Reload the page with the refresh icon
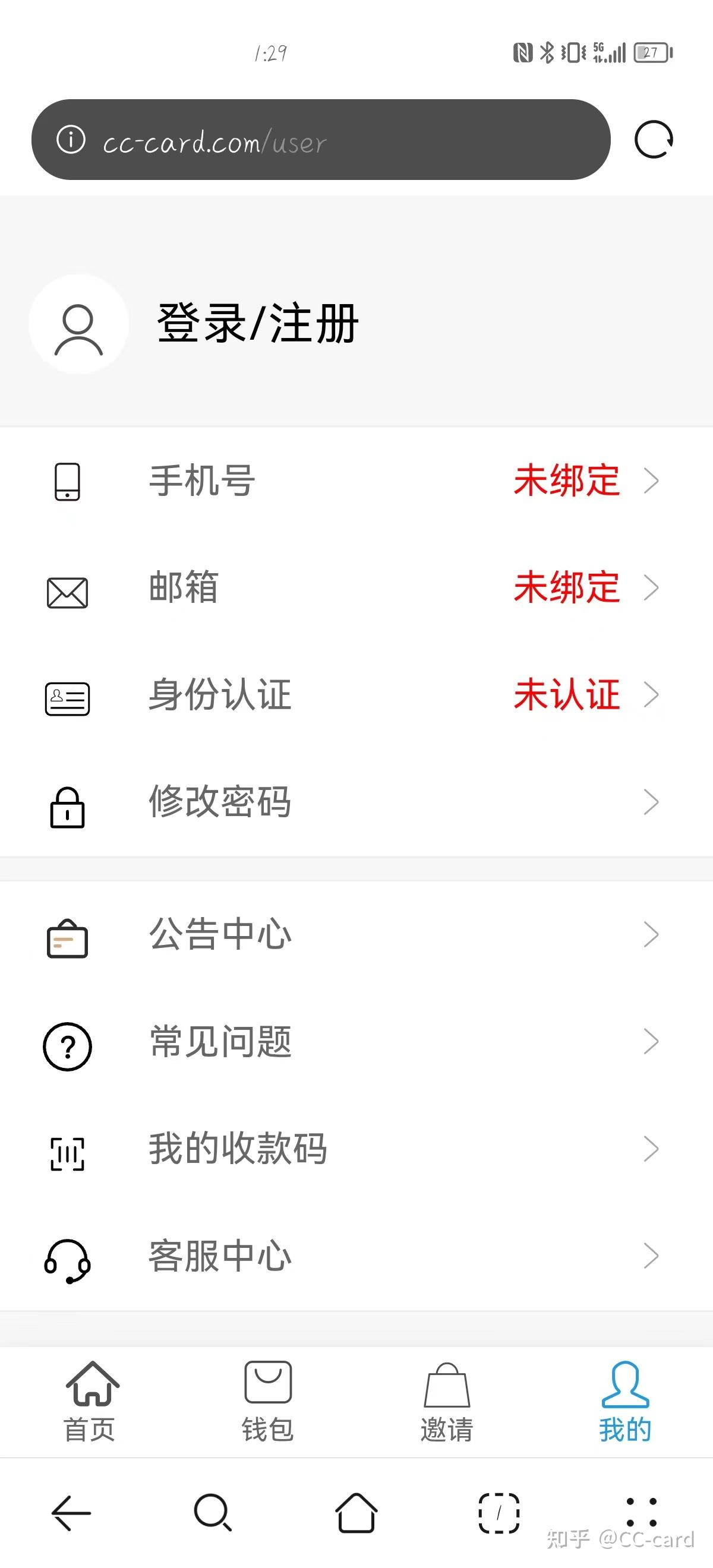The image size is (713, 1568). pyautogui.click(x=654, y=140)
